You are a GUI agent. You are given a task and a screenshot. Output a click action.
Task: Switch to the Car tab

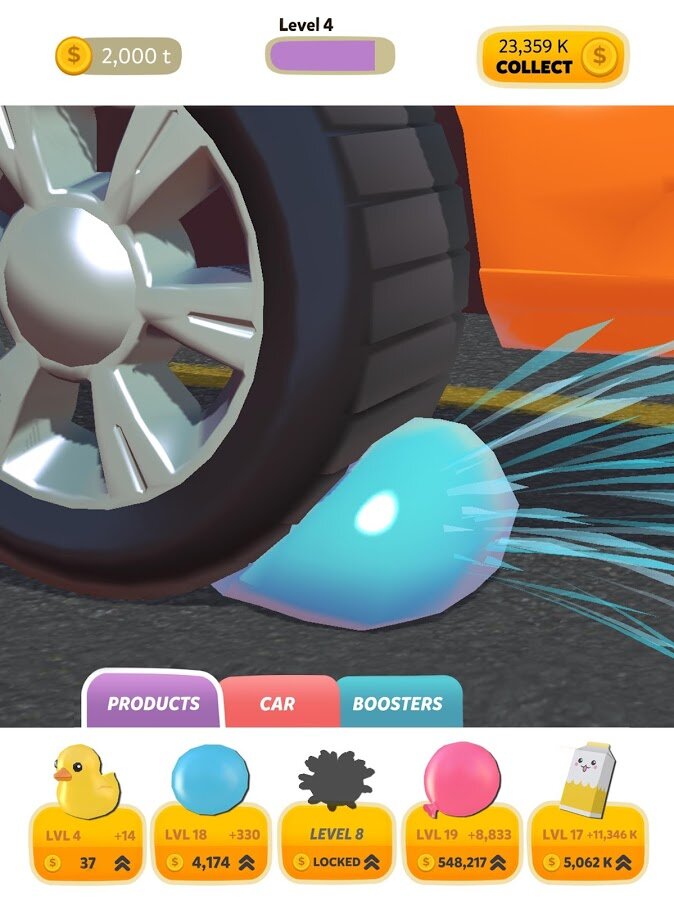(277, 703)
